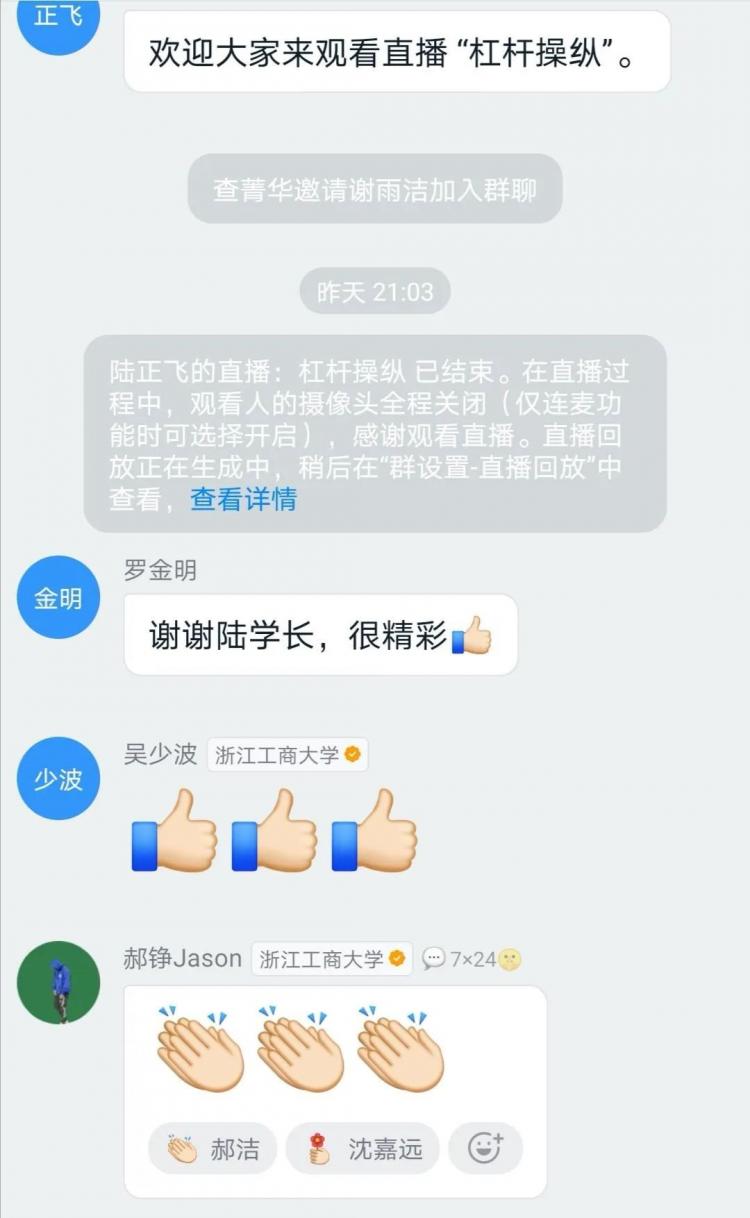The height and width of the screenshot is (1218, 750).
Task: Open 吴少波's profile avatar
Action: pyautogui.click(x=58, y=779)
